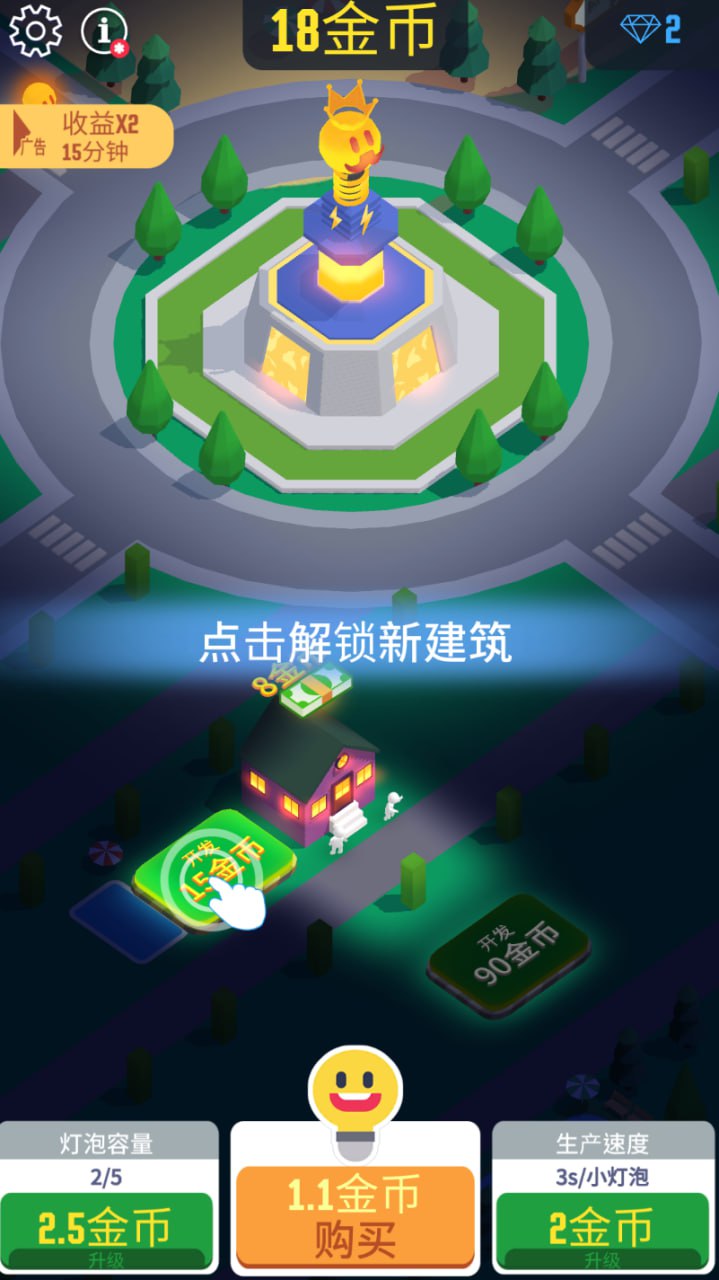Open the diamond balance
This screenshot has height=1280, width=719.
pyautogui.click(x=650, y=30)
